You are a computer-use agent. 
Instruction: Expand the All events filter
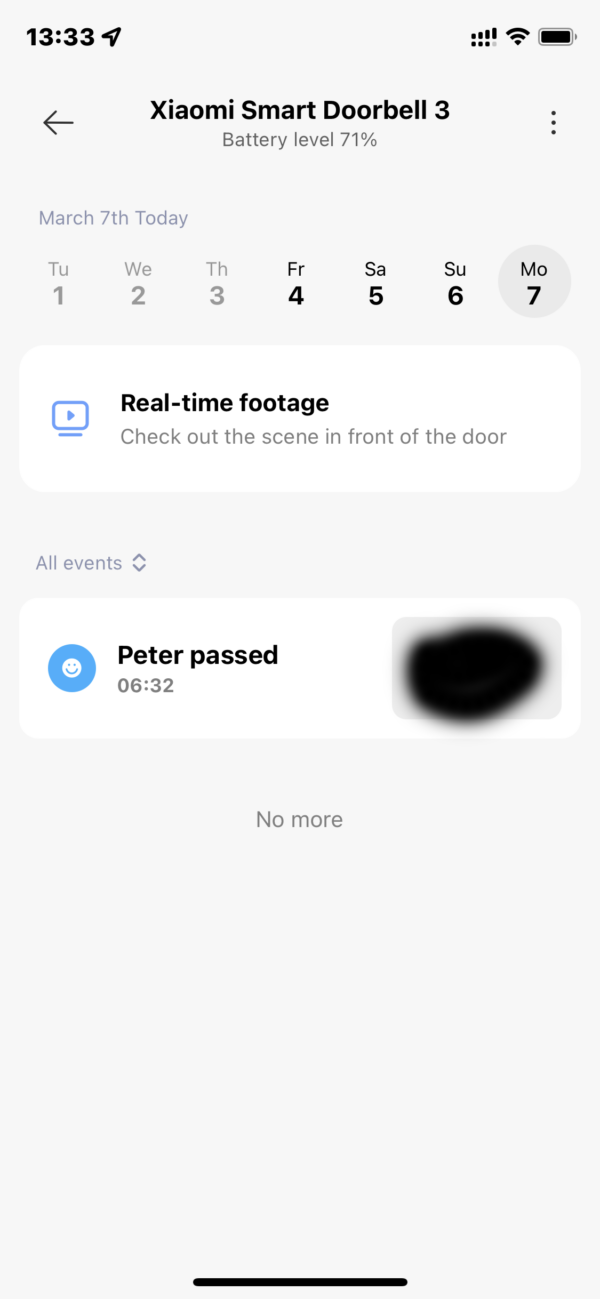[91, 563]
